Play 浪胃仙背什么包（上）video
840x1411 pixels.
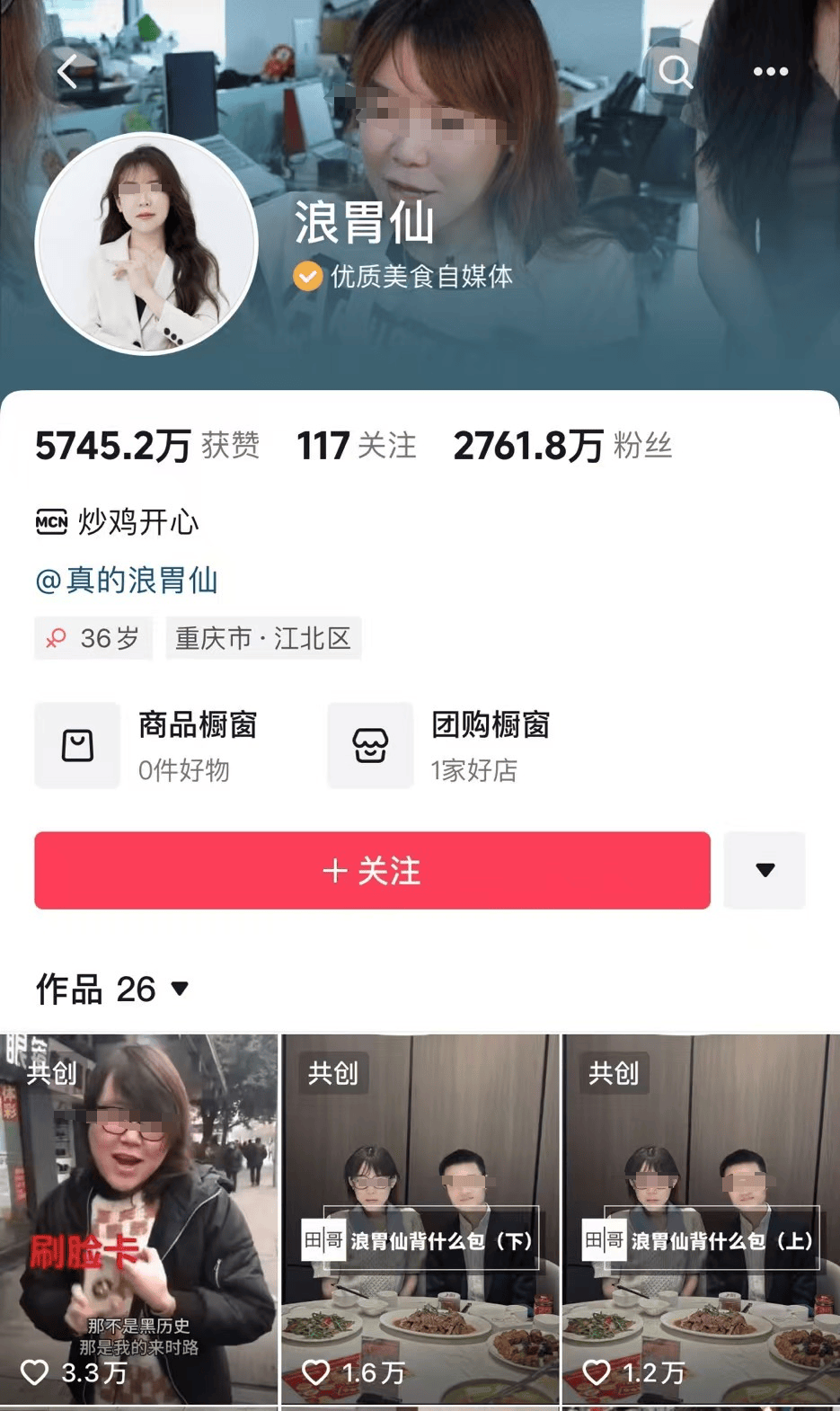point(701,1218)
